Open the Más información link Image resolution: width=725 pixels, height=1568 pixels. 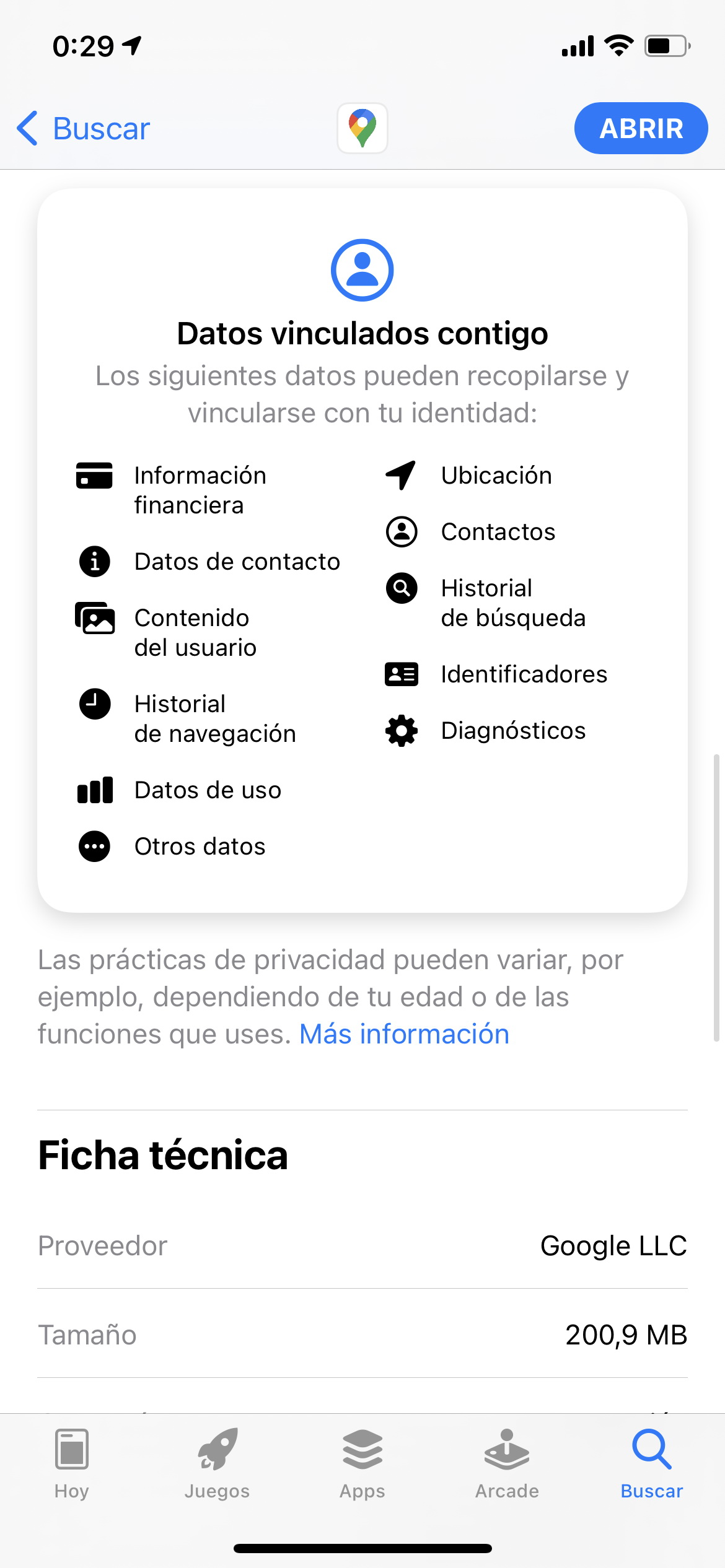click(x=404, y=1034)
